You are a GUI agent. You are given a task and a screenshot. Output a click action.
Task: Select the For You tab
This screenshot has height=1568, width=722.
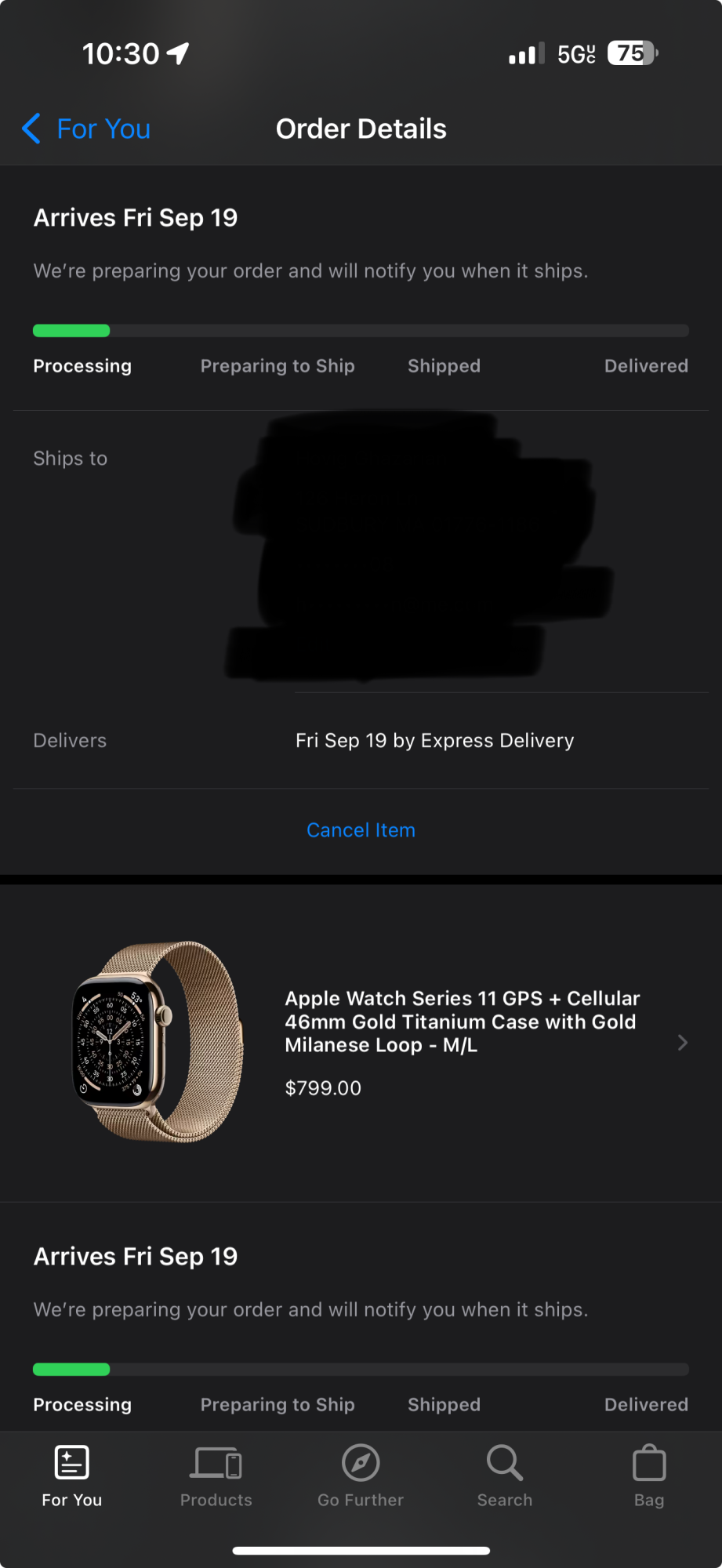click(x=72, y=1476)
